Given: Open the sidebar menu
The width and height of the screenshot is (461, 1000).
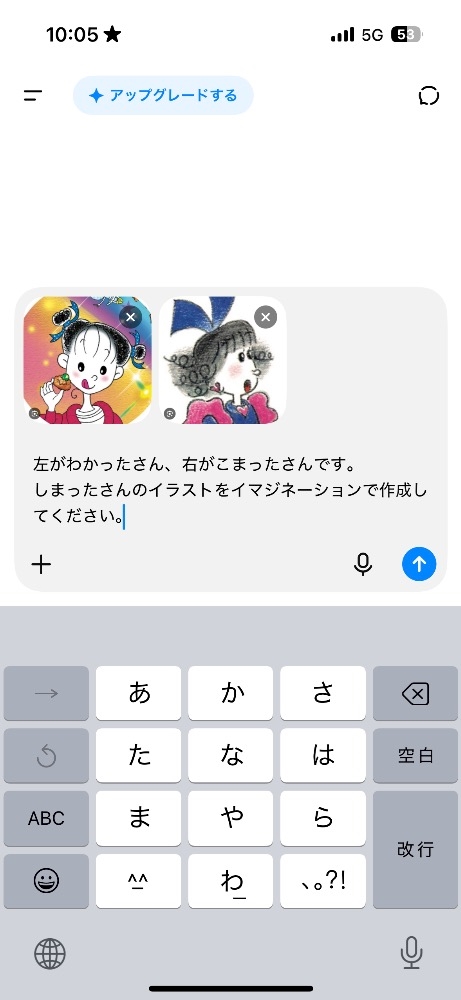Looking at the screenshot, I should tap(33, 96).
